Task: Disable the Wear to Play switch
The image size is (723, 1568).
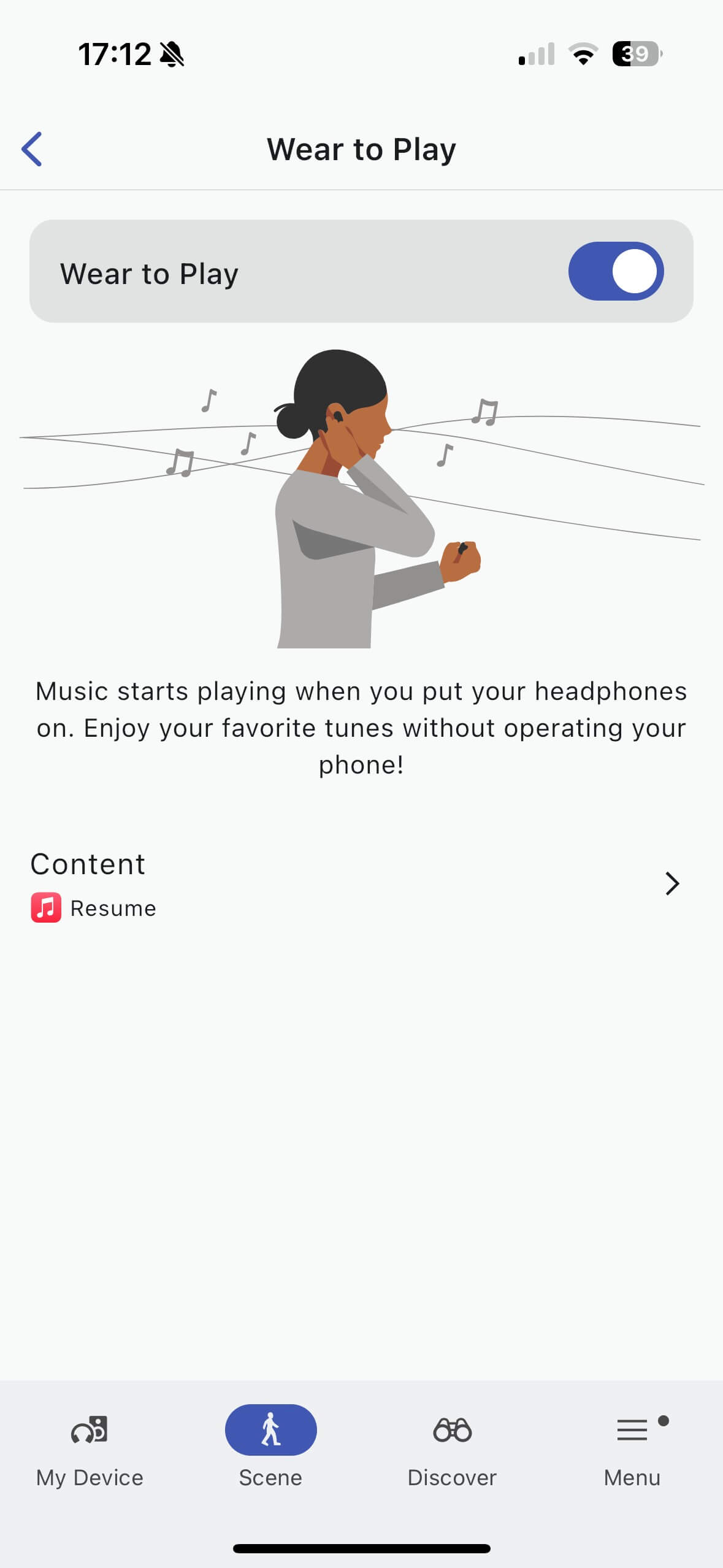Action: (615, 271)
